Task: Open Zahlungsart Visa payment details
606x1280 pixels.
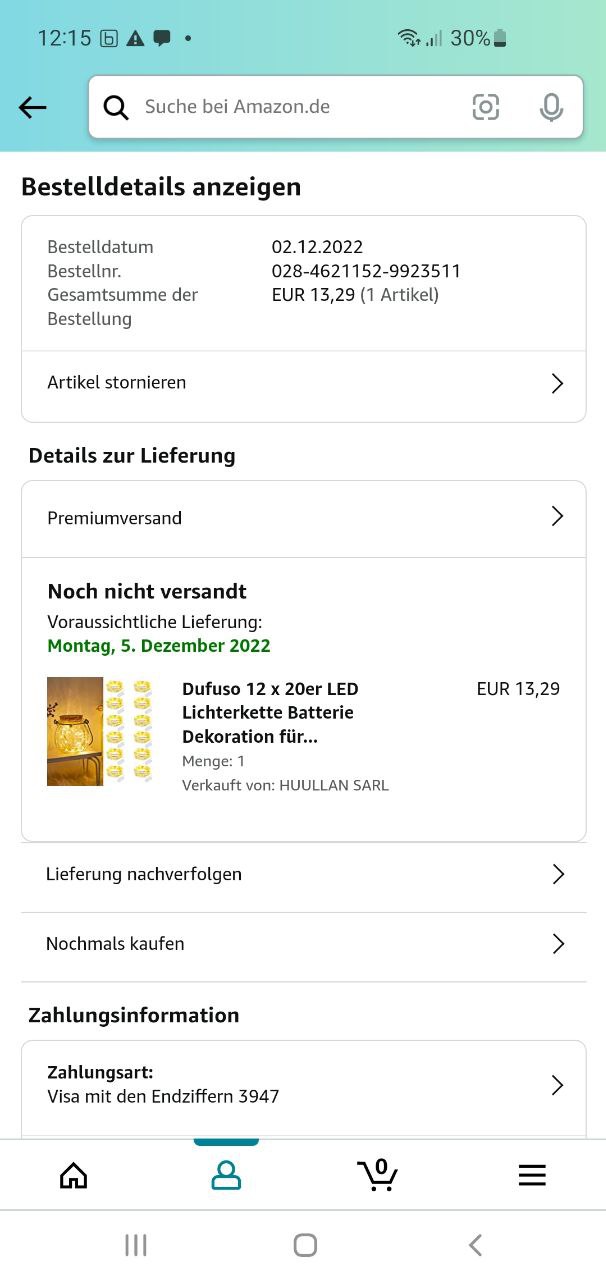Action: click(x=303, y=1085)
